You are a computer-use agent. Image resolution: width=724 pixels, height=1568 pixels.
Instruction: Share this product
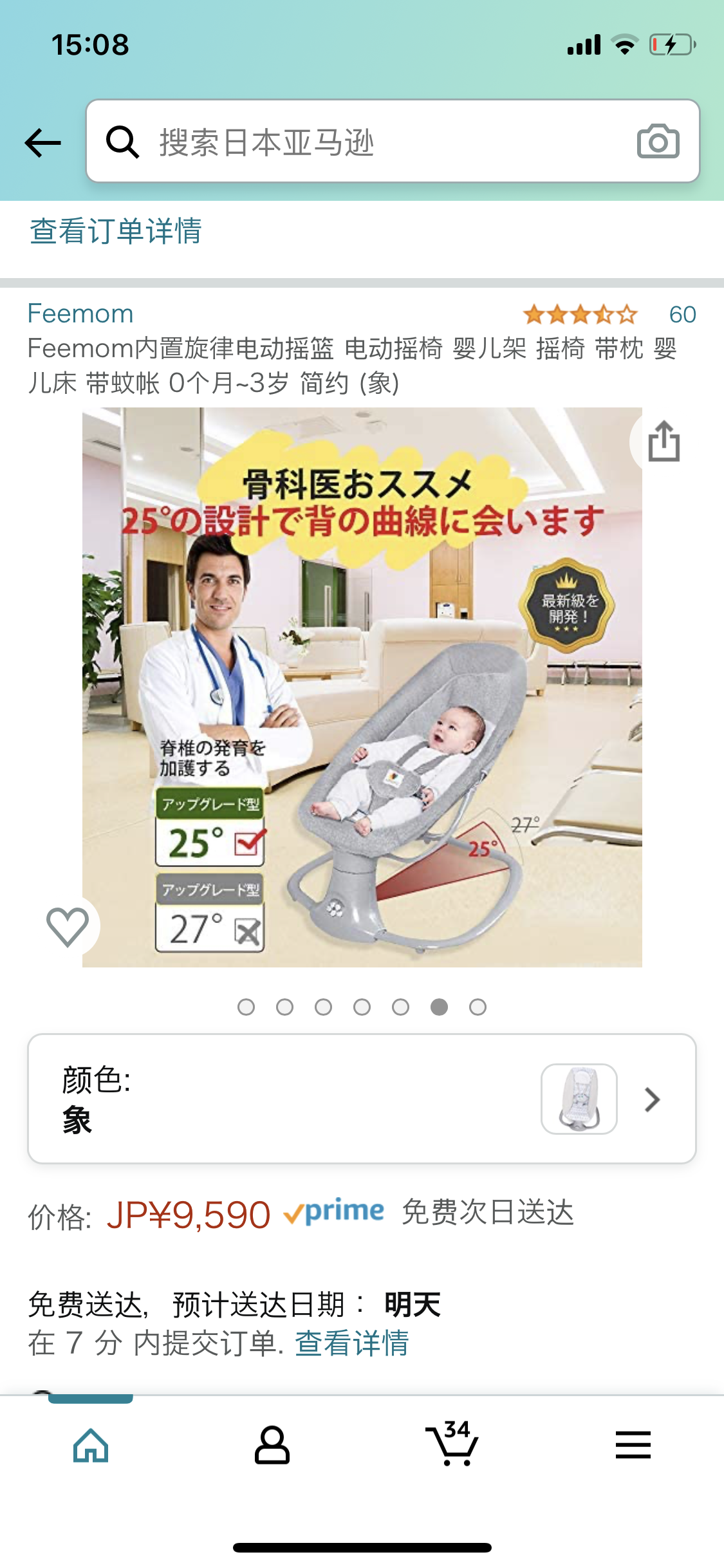pos(664,442)
